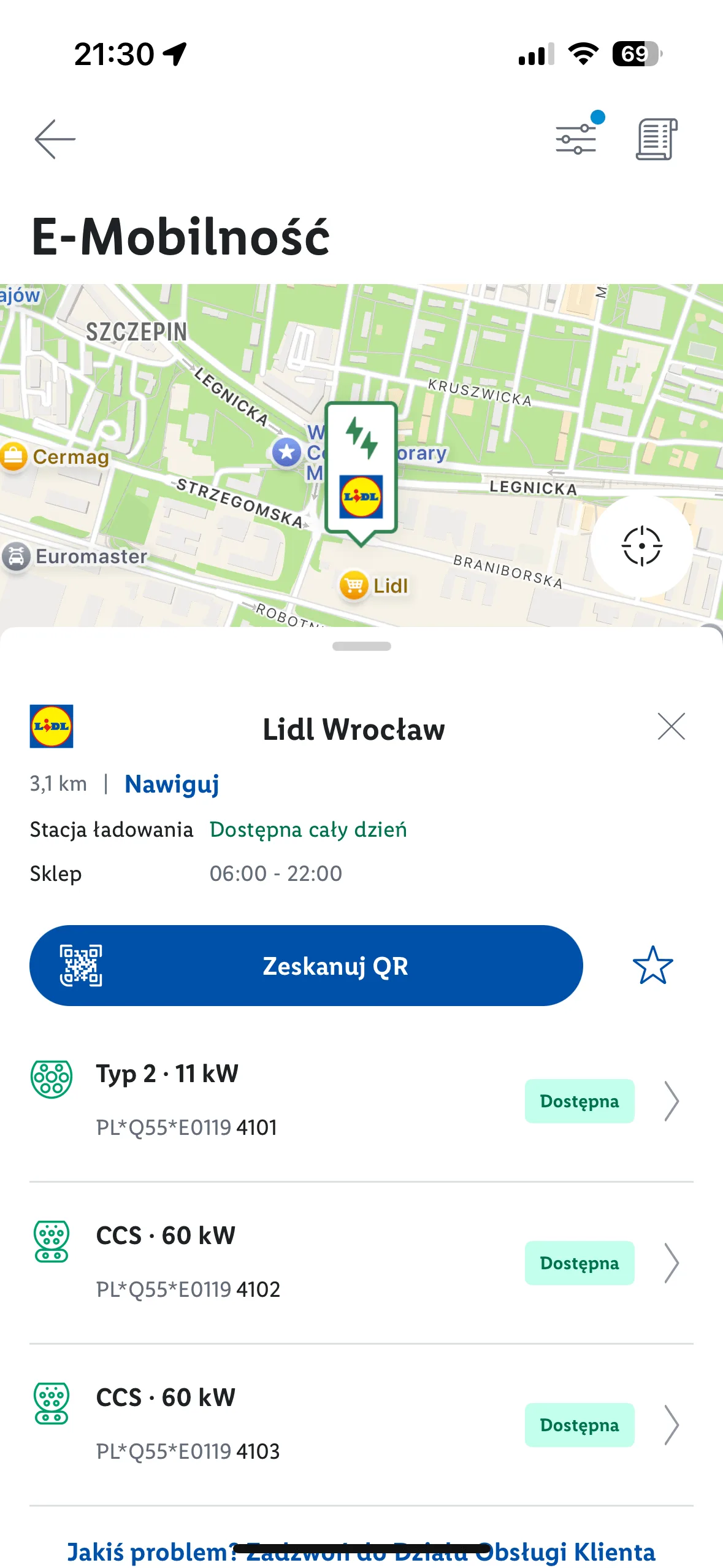Open the Typ 2 11 kW connector 4101
This screenshot has width=723, height=1568.
point(361,1101)
